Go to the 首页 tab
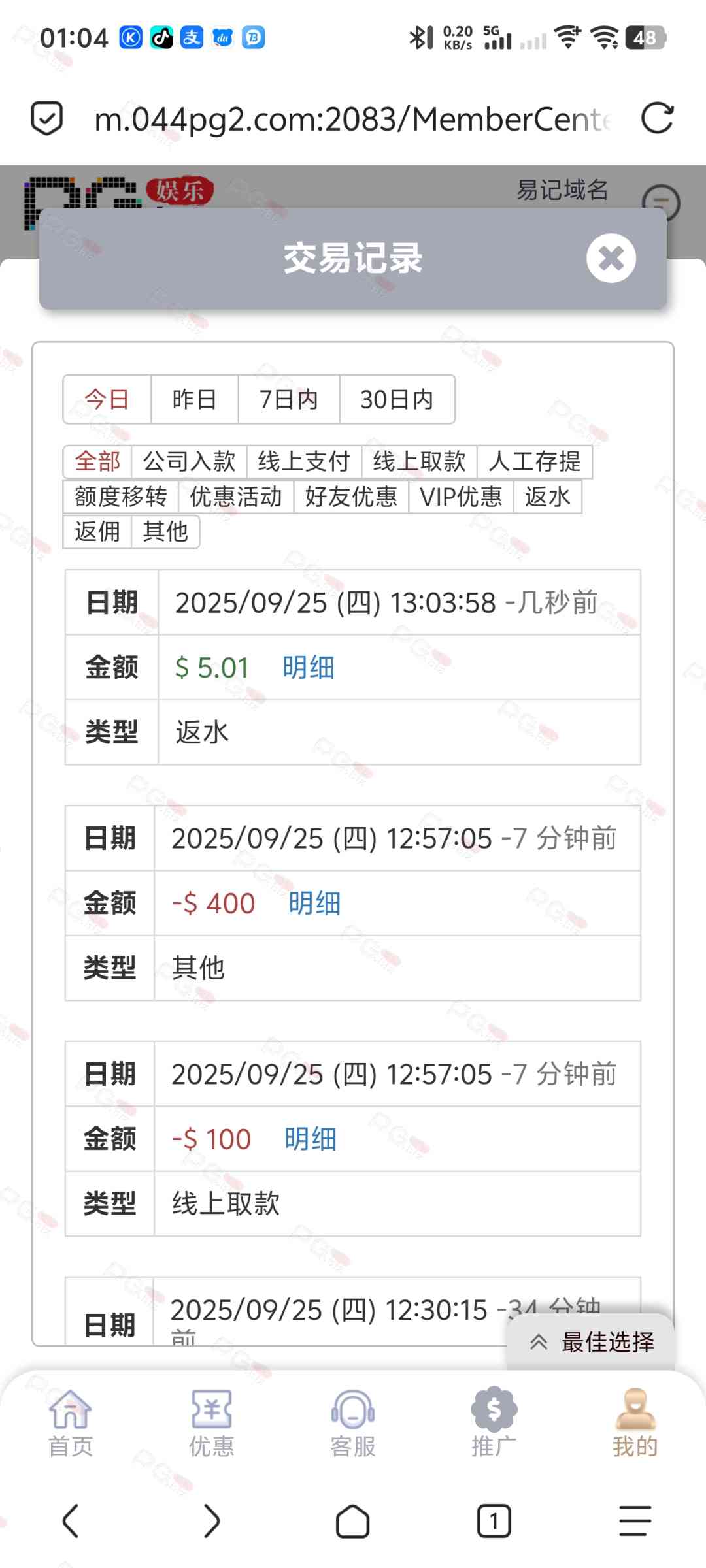Image resolution: width=706 pixels, height=1568 pixels. point(71,1424)
